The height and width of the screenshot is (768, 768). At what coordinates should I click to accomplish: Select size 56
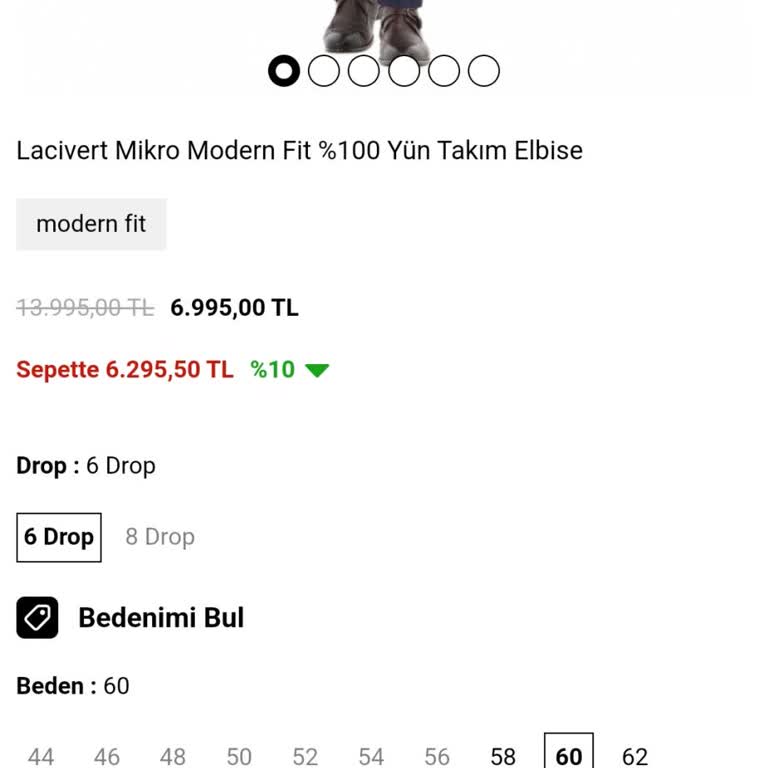click(x=437, y=755)
